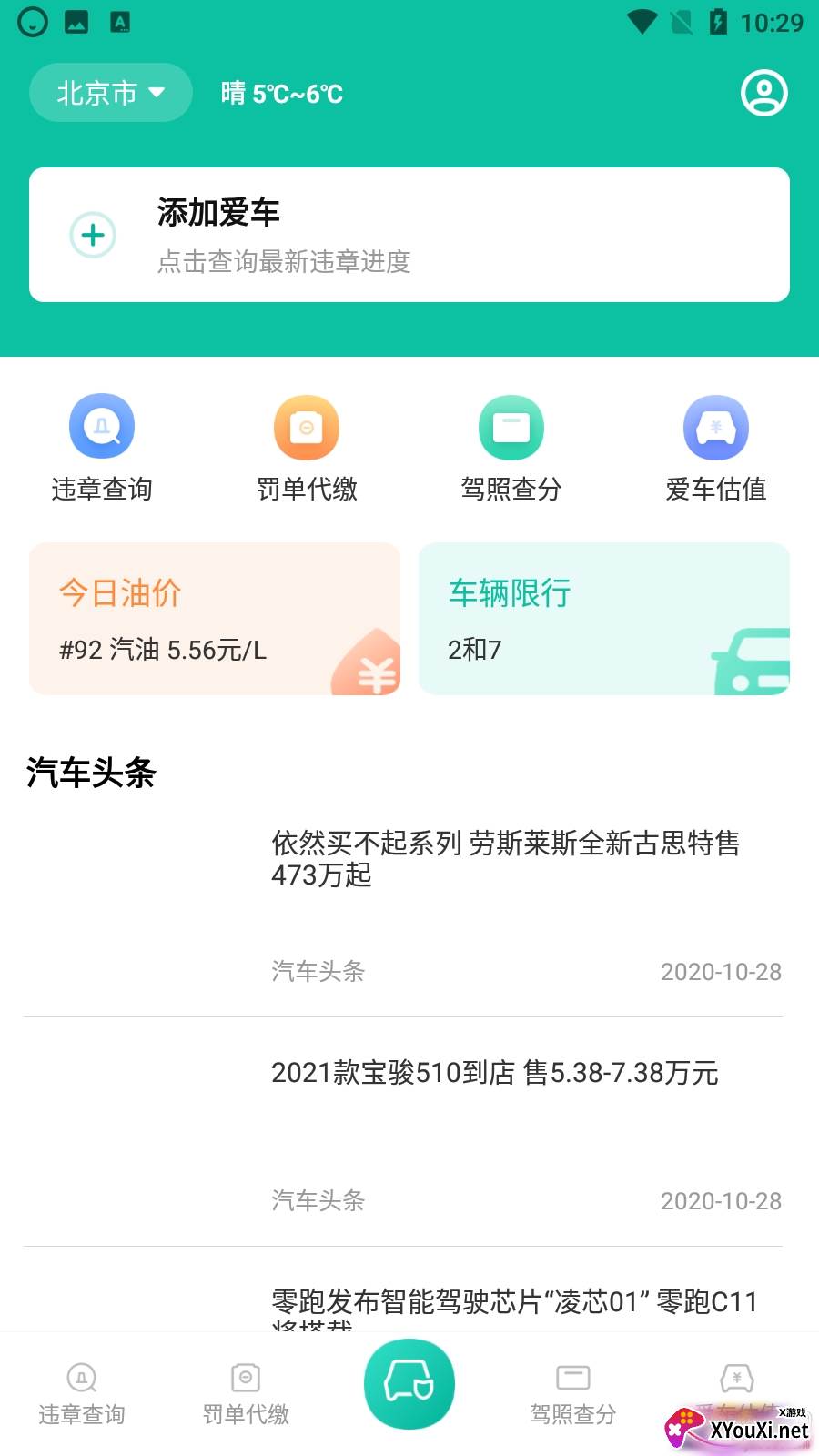View the 车辆限行 card

click(x=604, y=619)
